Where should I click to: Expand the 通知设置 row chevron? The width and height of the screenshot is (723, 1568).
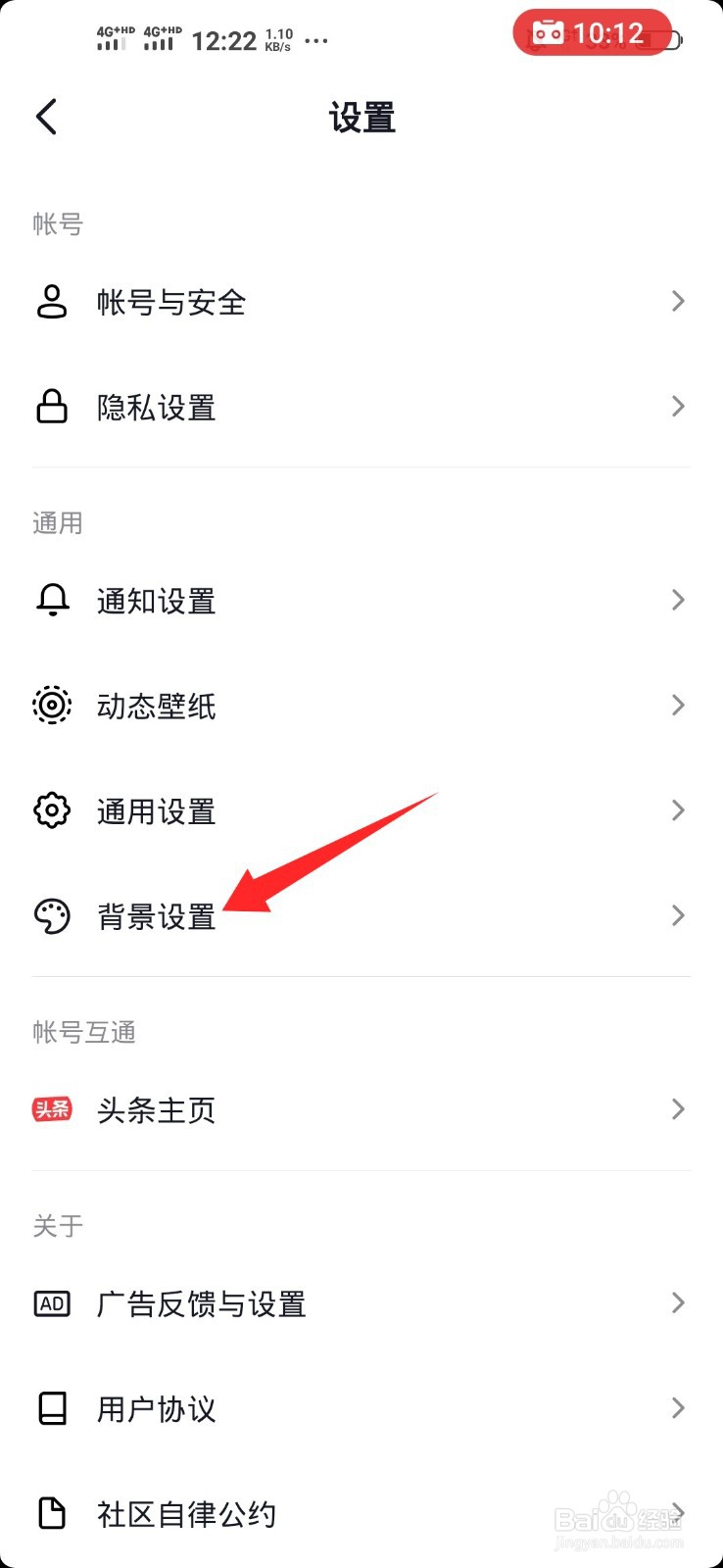(x=677, y=600)
